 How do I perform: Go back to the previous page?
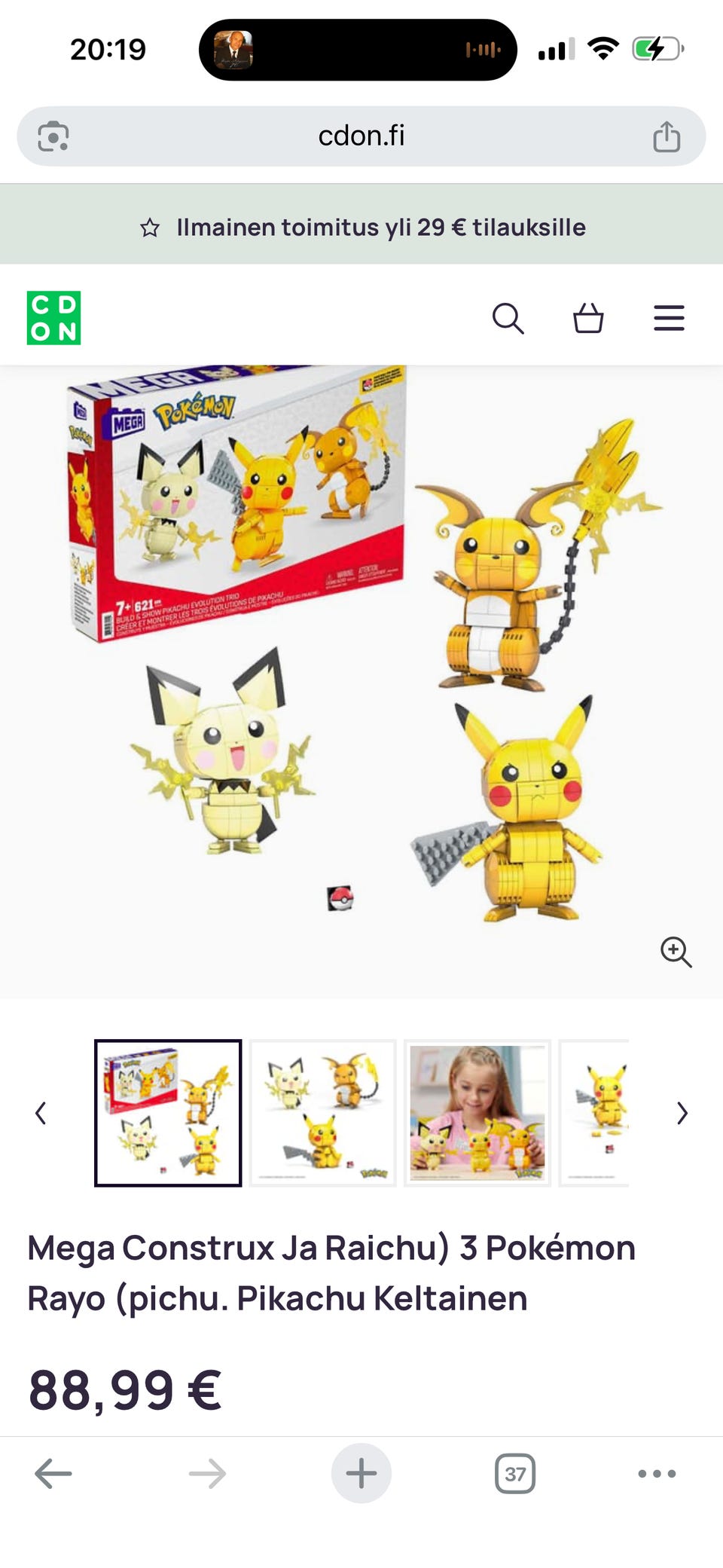tap(53, 1473)
